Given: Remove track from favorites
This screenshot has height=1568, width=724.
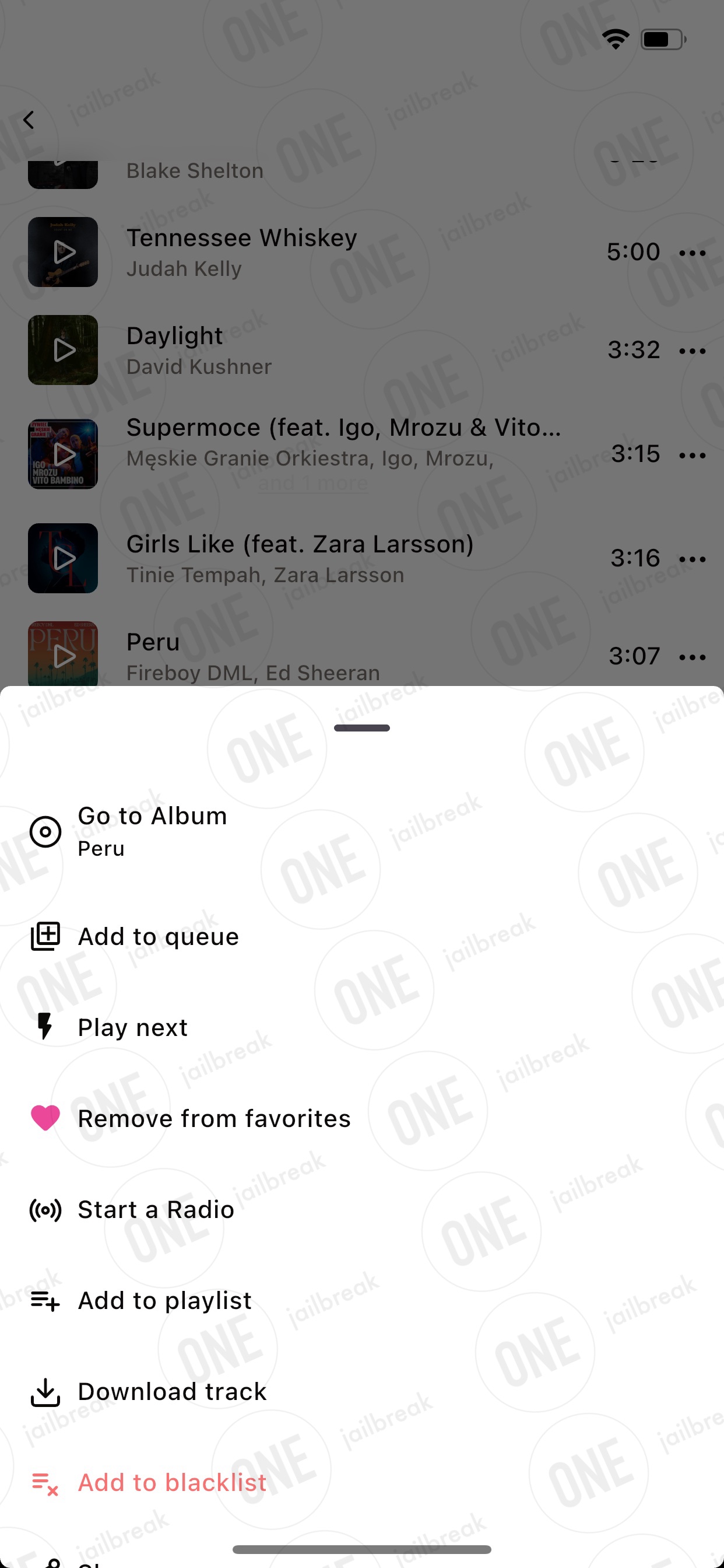Looking at the screenshot, I should click(362, 1118).
